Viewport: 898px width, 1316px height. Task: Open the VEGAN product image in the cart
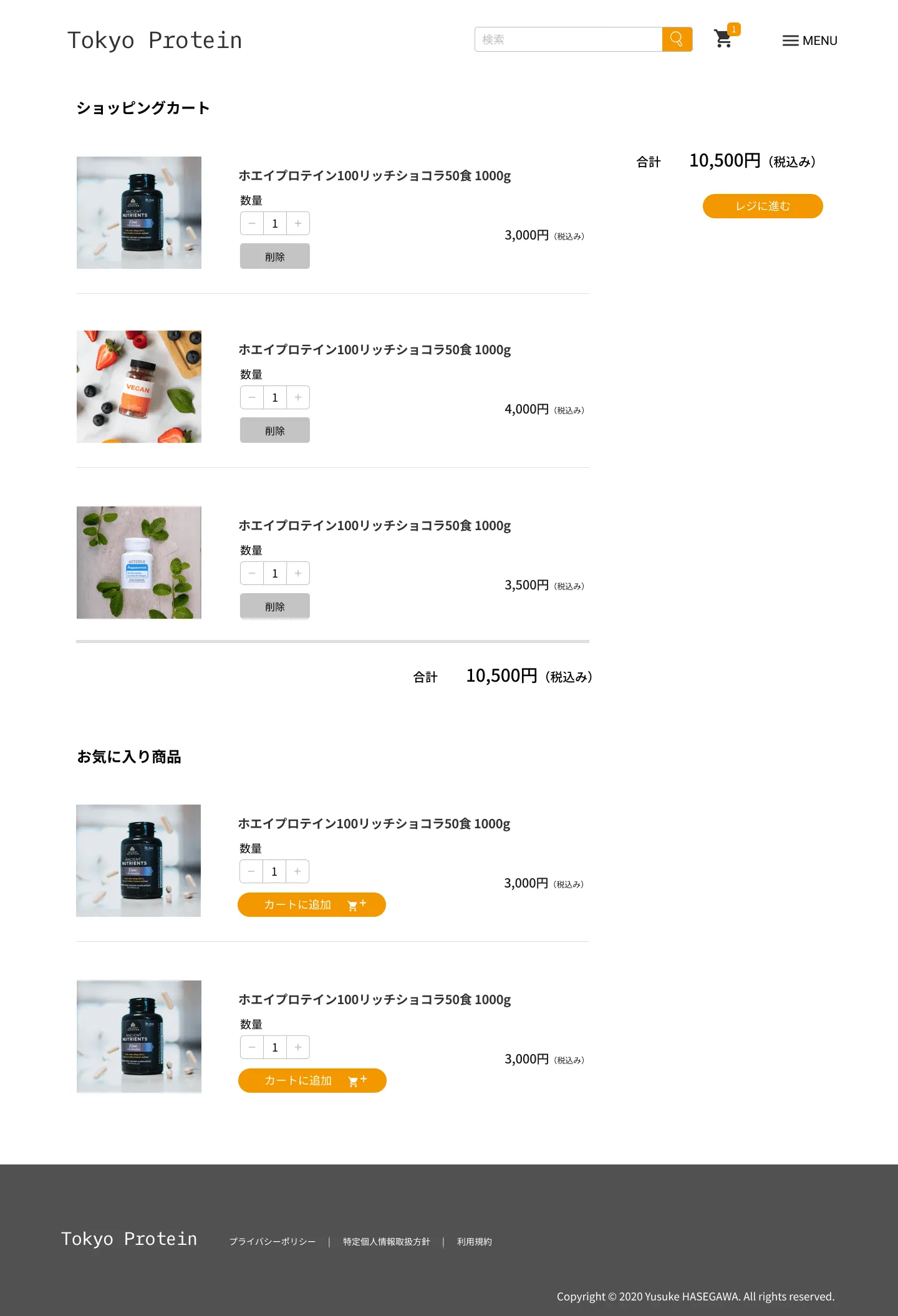tap(138, 387)
